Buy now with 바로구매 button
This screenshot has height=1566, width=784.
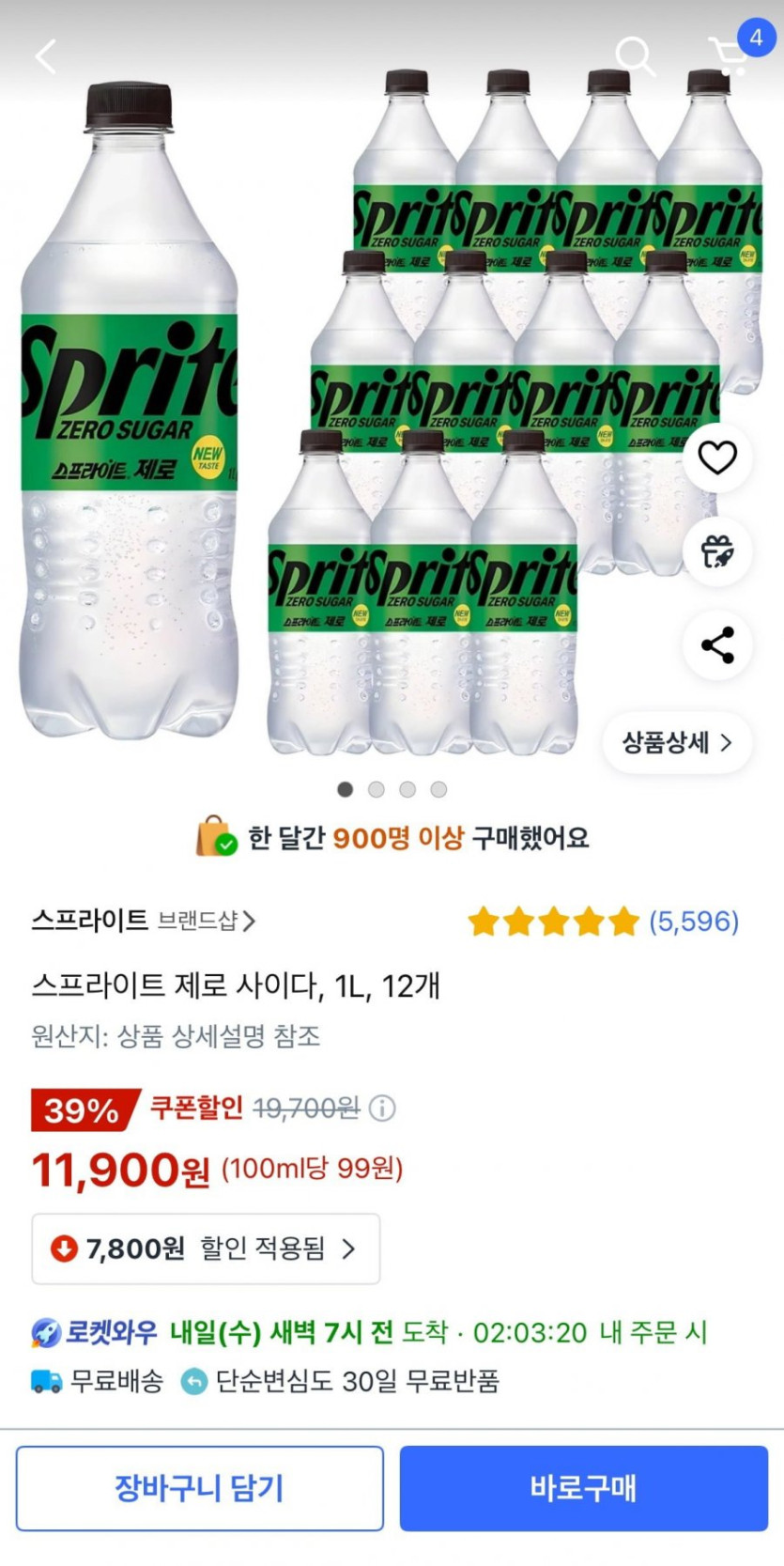pyautogui.click(x=583, y=1488)
